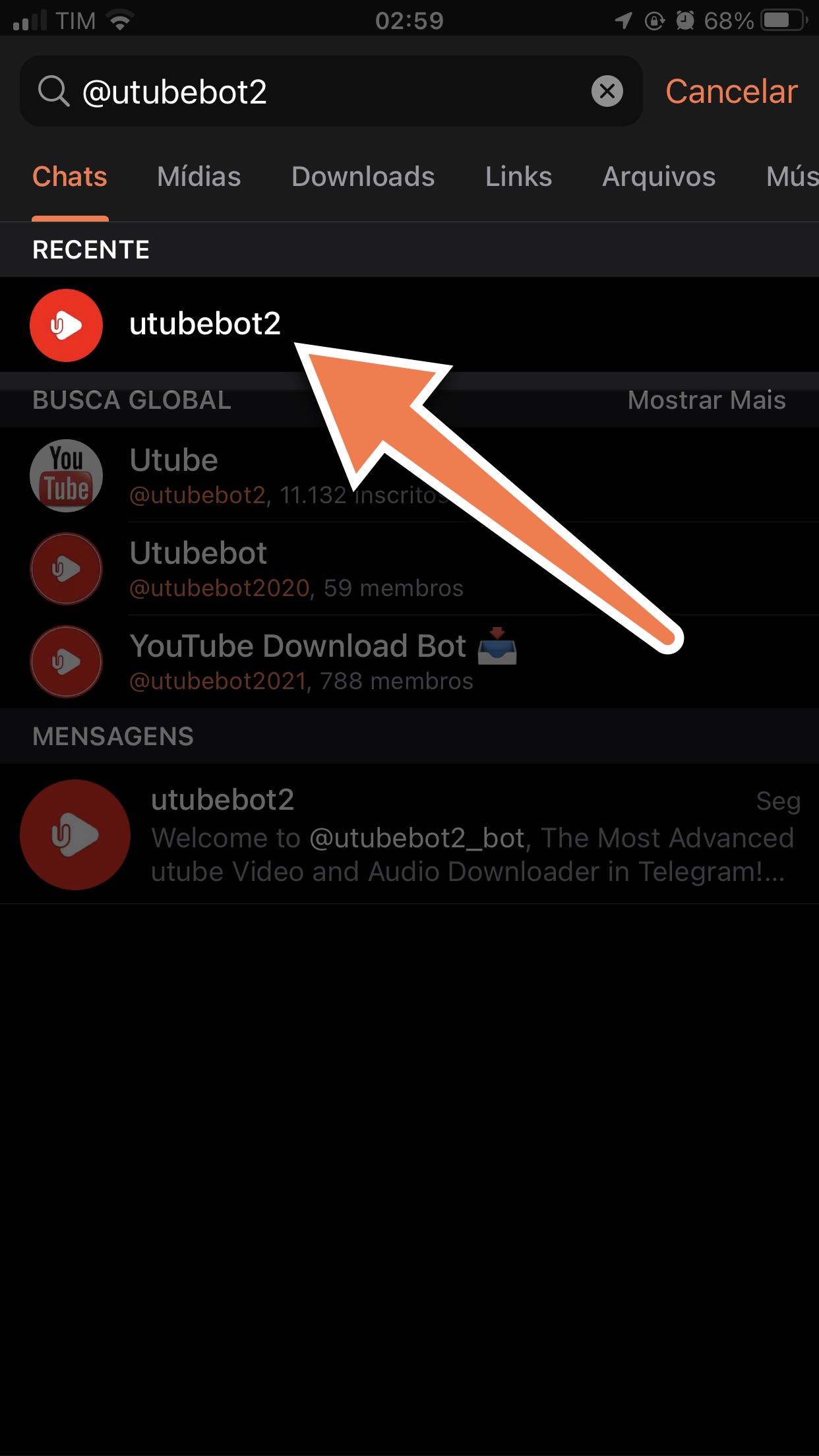
Task: Clear the search text with X
Action: coord(607,91)
